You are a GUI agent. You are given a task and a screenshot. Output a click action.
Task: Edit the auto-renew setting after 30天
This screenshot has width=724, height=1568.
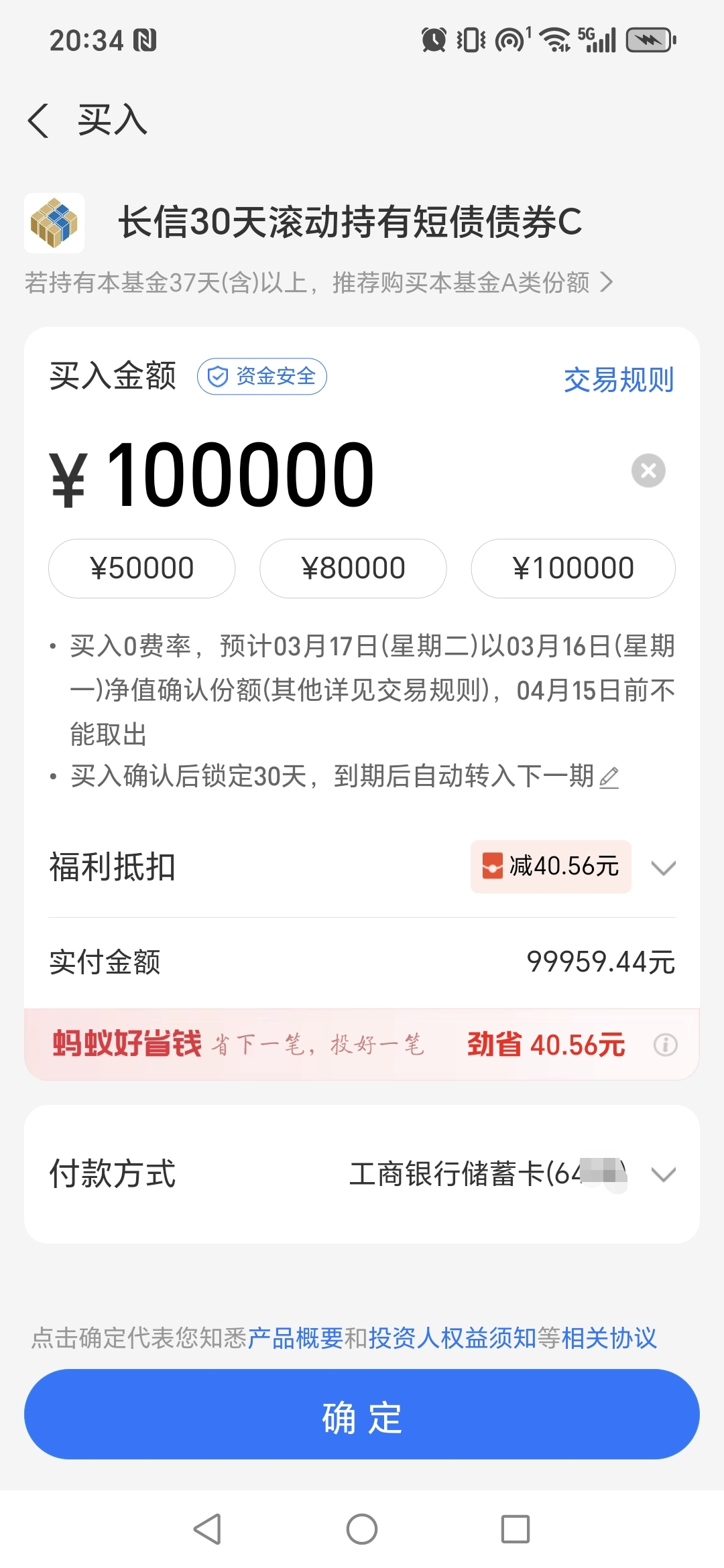pyautogui.click(x=609, y=777)
